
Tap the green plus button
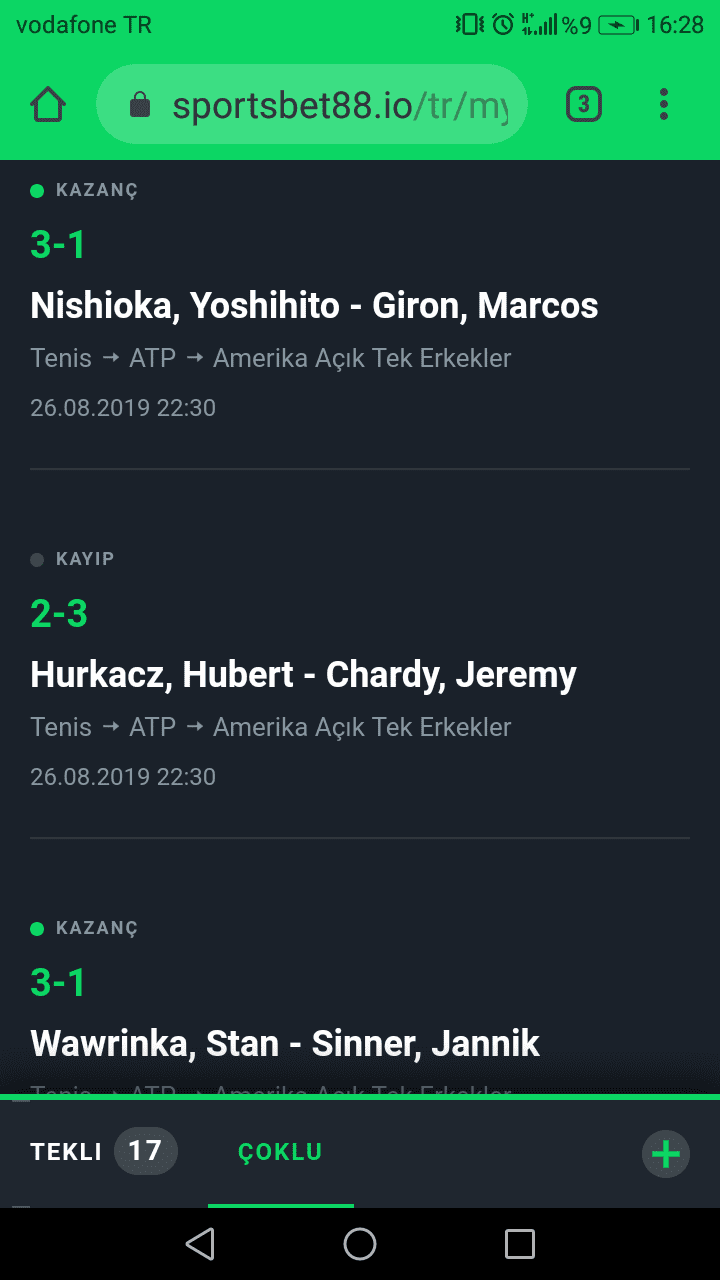666,1154
